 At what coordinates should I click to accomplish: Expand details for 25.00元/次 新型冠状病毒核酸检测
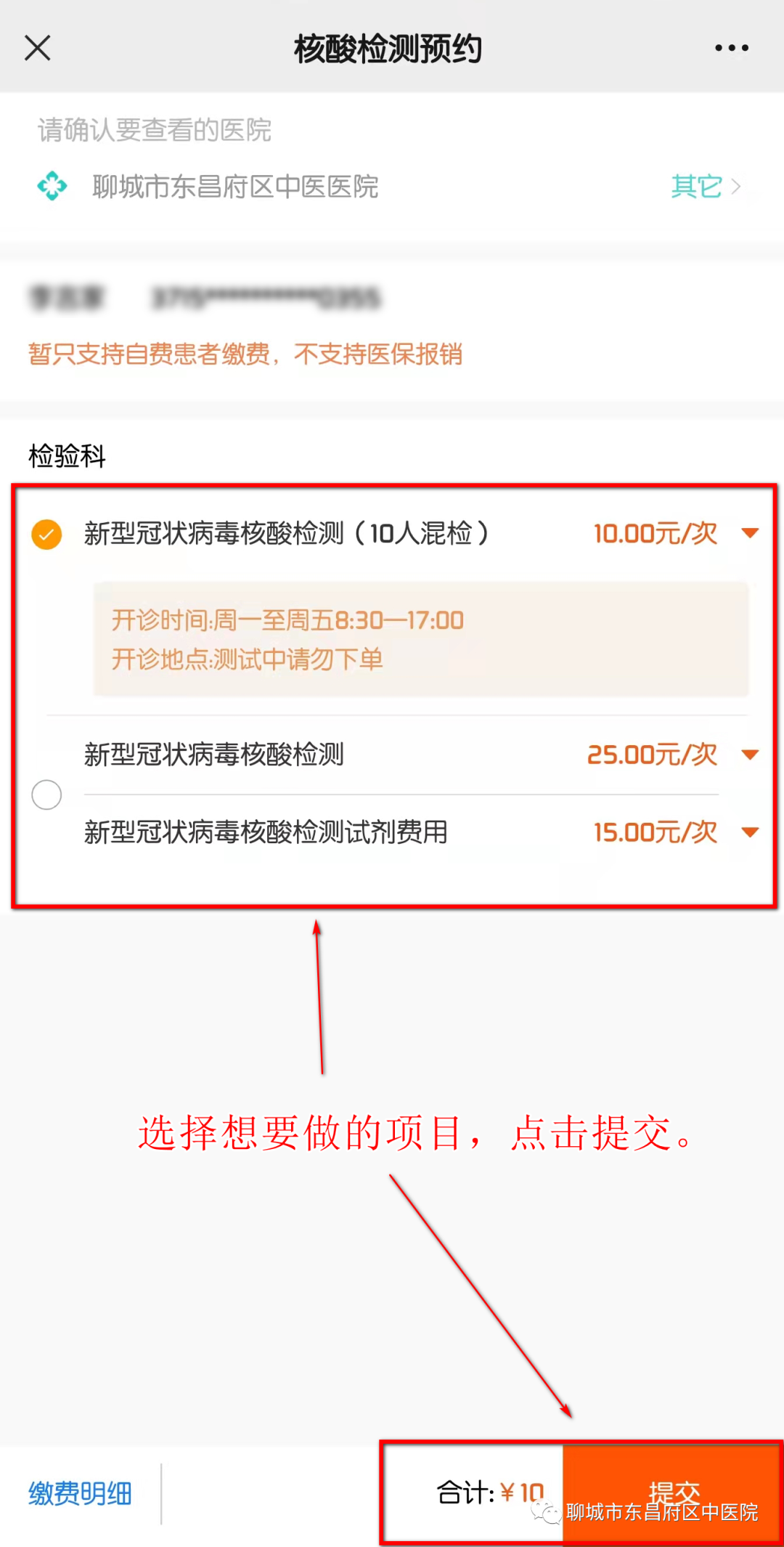click(x=750, y=755)
